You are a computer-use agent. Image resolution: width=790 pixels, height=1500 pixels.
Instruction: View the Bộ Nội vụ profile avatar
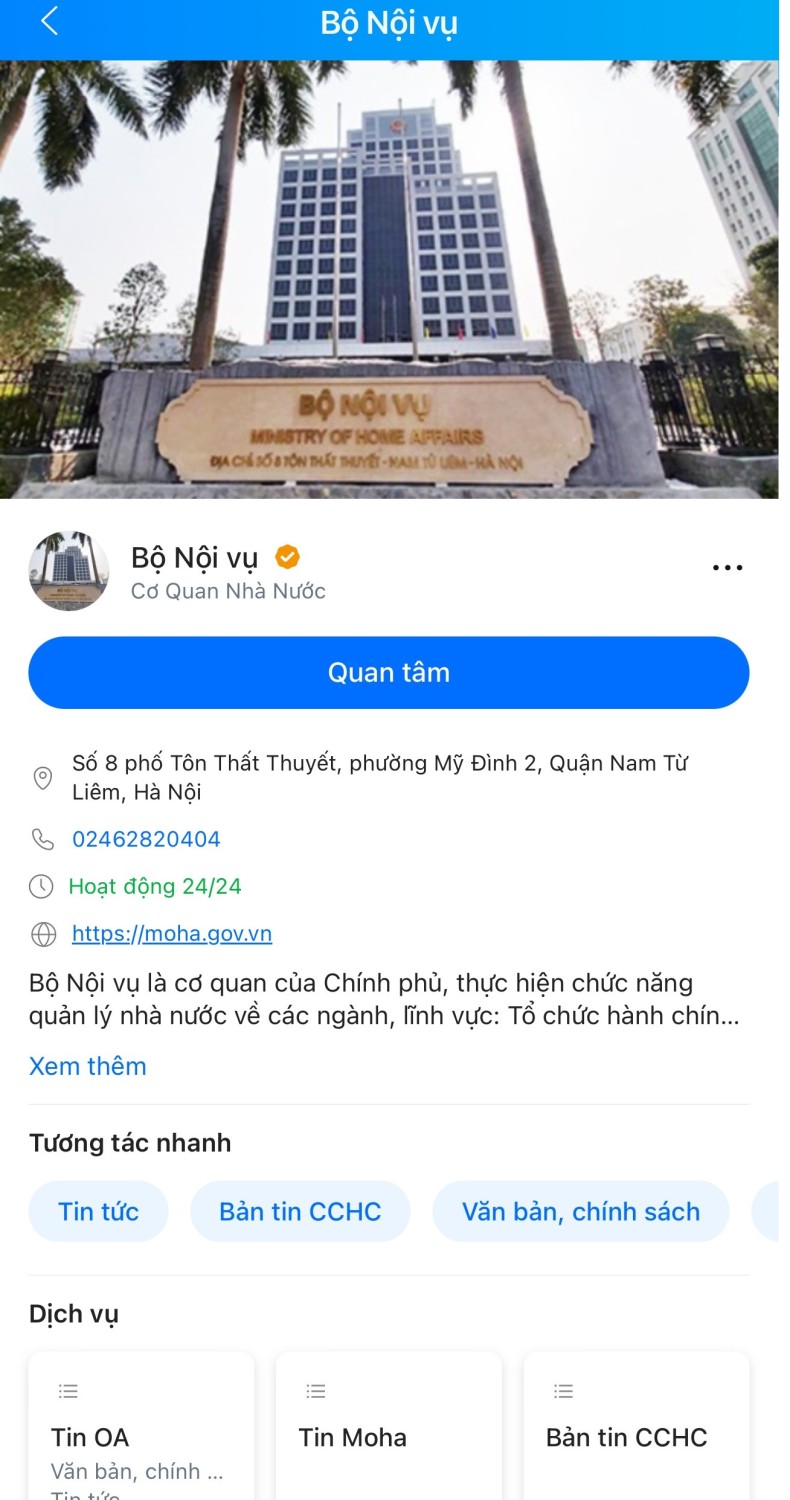pyautogui.click(x=69, y=571)
